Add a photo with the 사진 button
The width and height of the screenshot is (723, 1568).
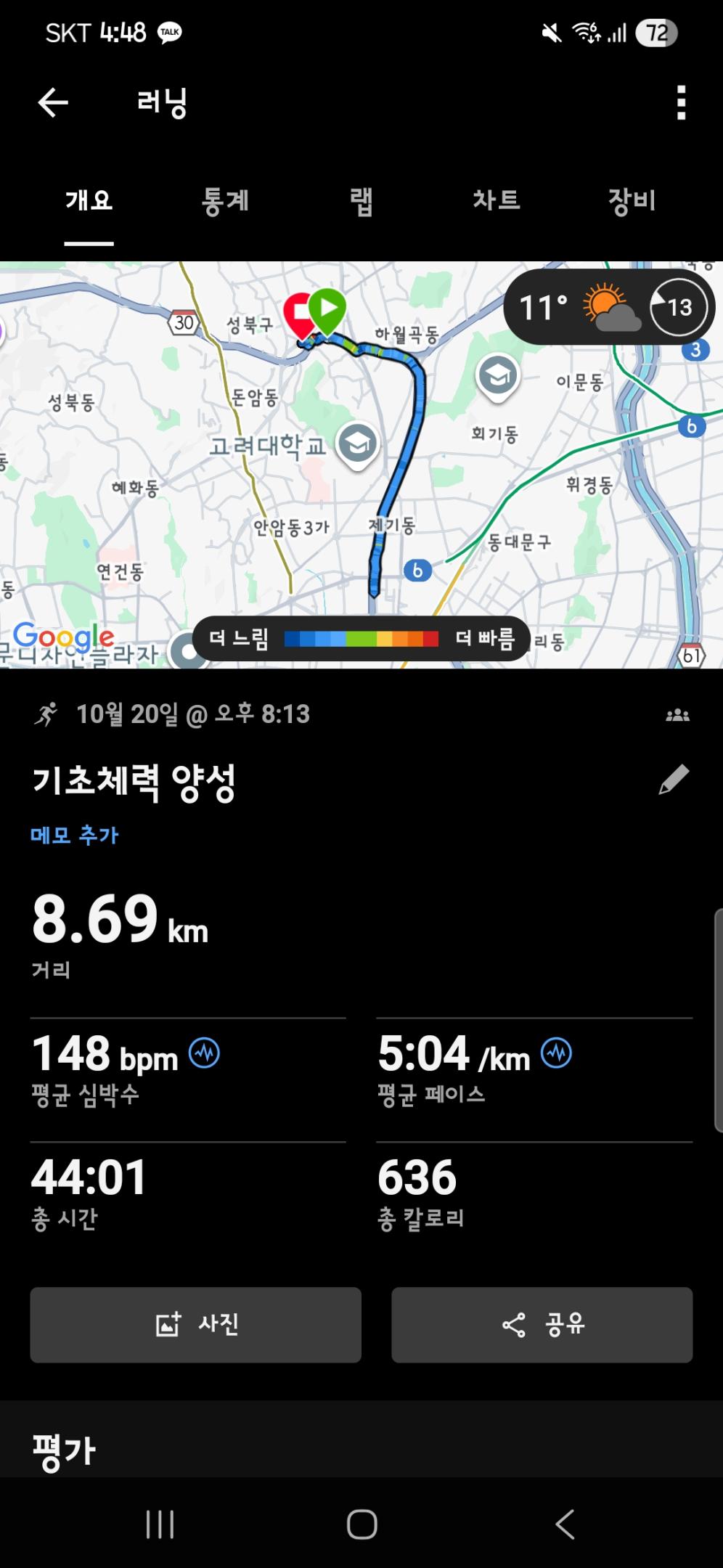click(195, 1325)
